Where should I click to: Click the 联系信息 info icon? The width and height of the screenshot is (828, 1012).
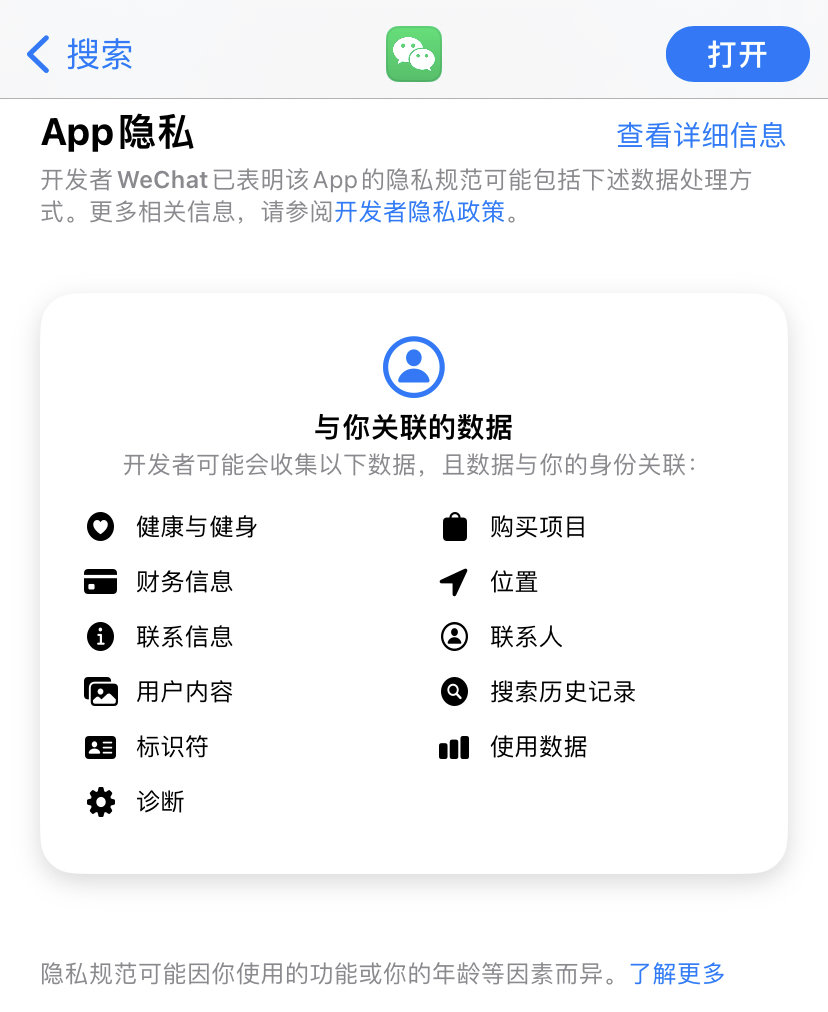100,637
